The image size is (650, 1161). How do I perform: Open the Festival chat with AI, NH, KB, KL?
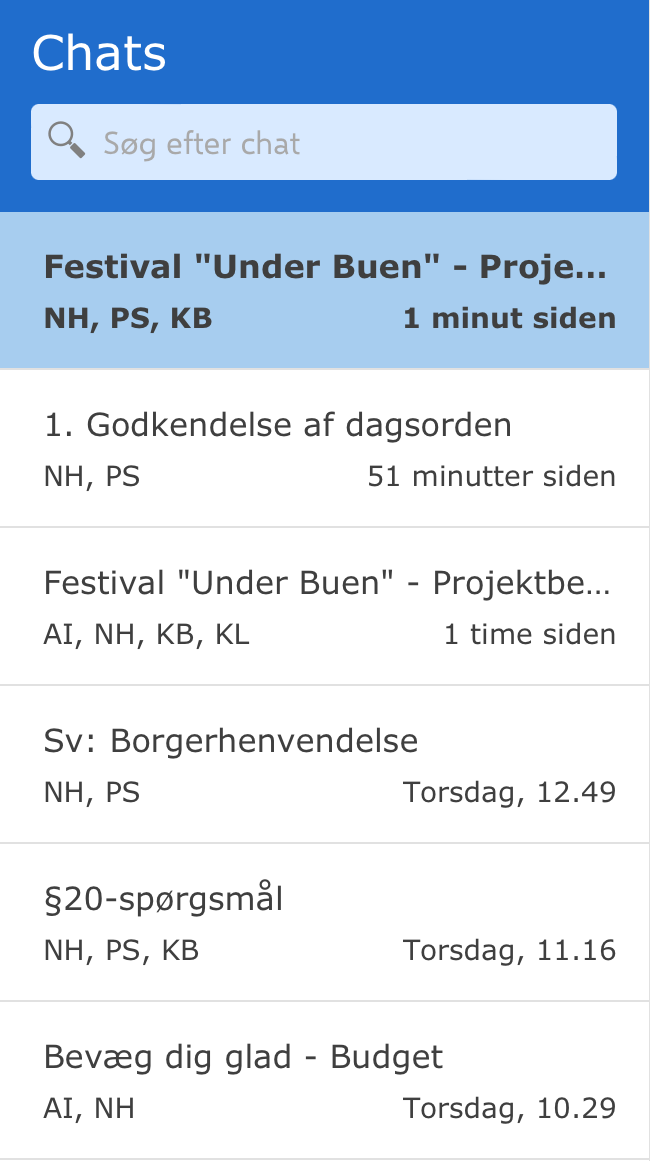[x=325, y=607]
